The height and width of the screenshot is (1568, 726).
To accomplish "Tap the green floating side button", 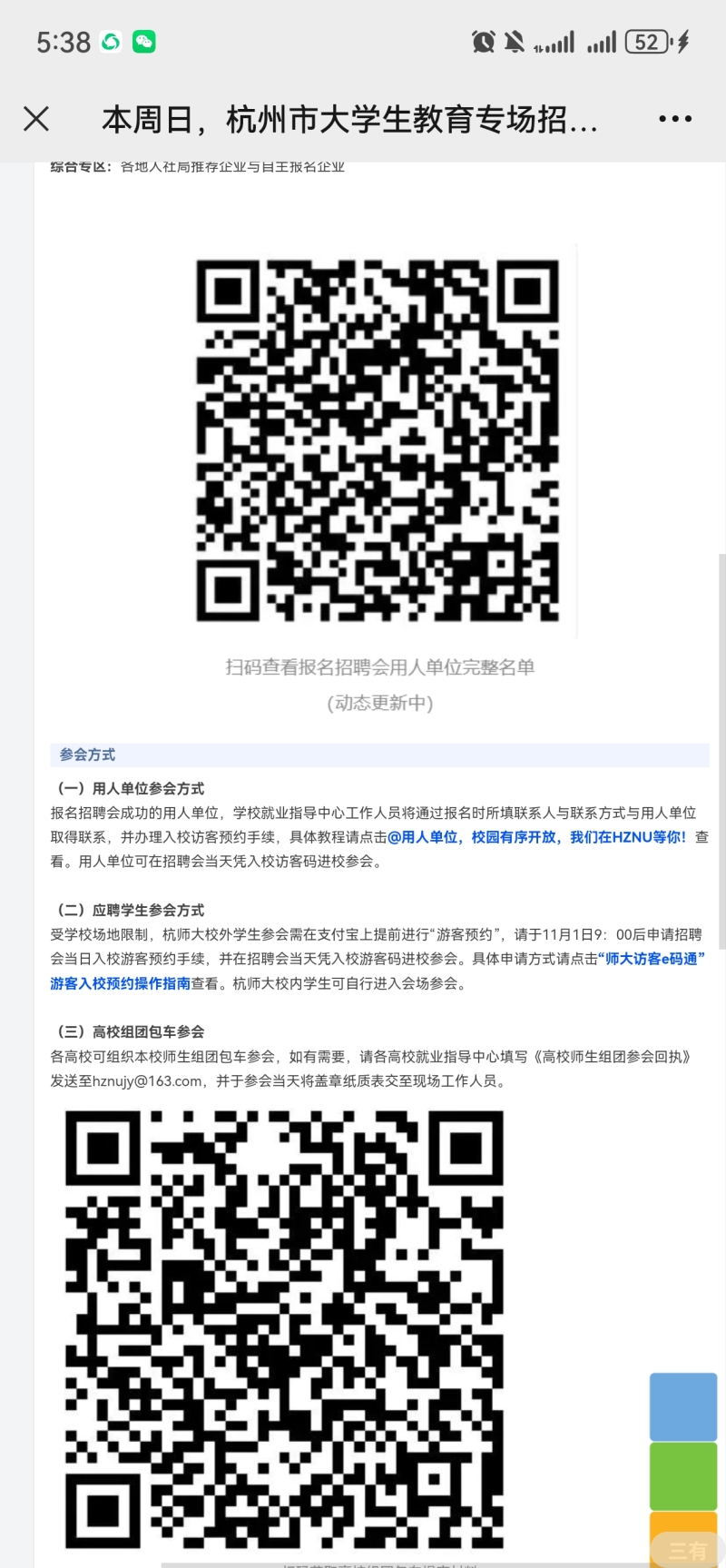I will pos(682,1476).
